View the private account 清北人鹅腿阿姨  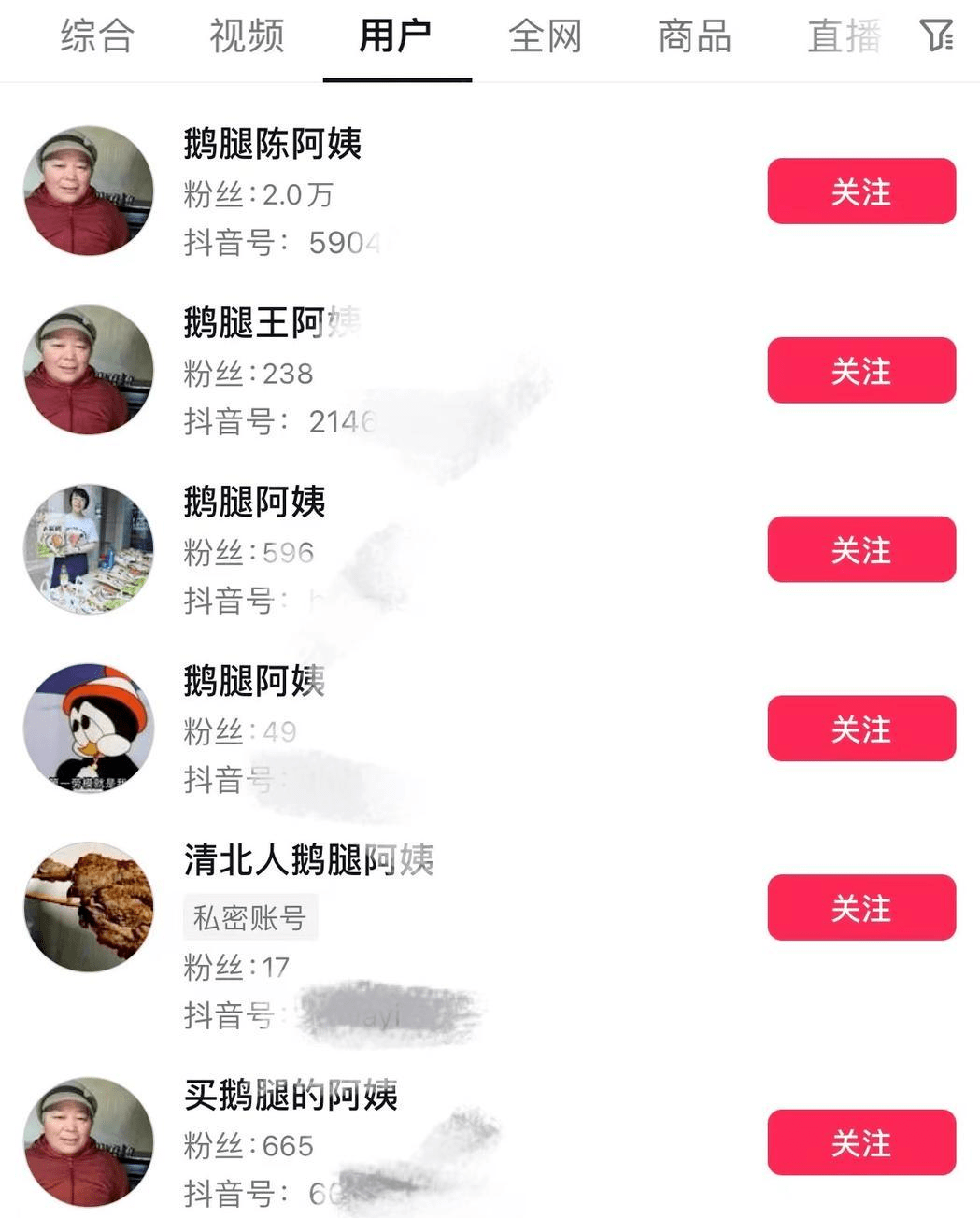pyautogui.click(x=308, y=860)
